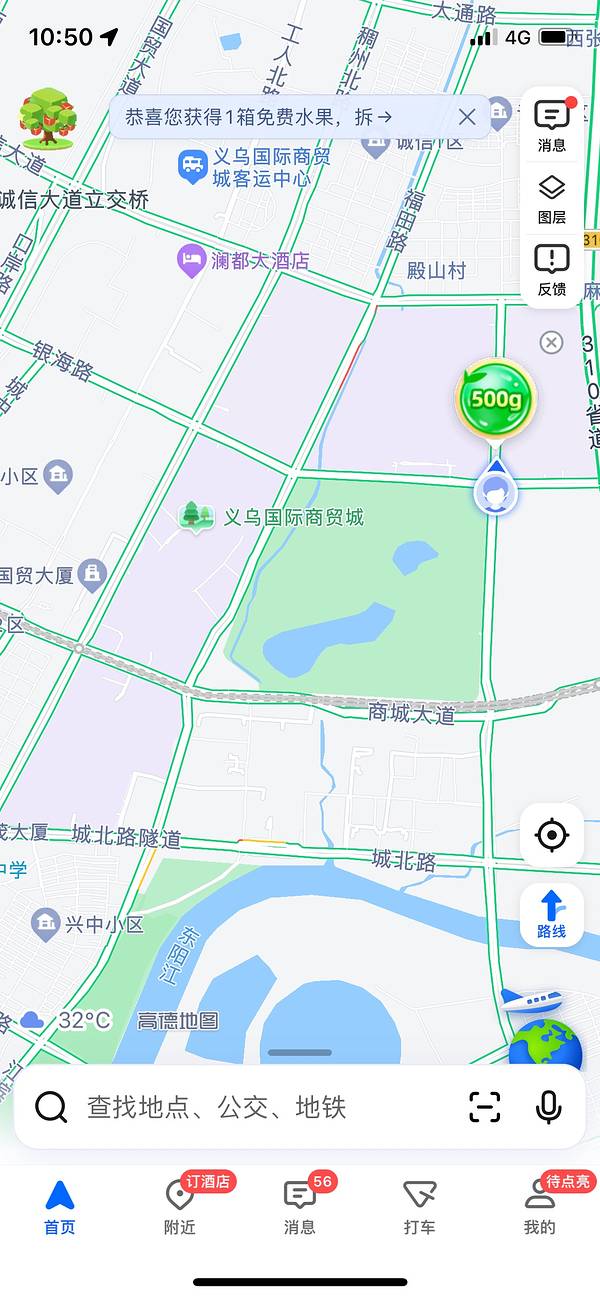This screenshot has height=1299, width=600.
Task: Dismiss the free fruit banner
Action: (467, 117)
